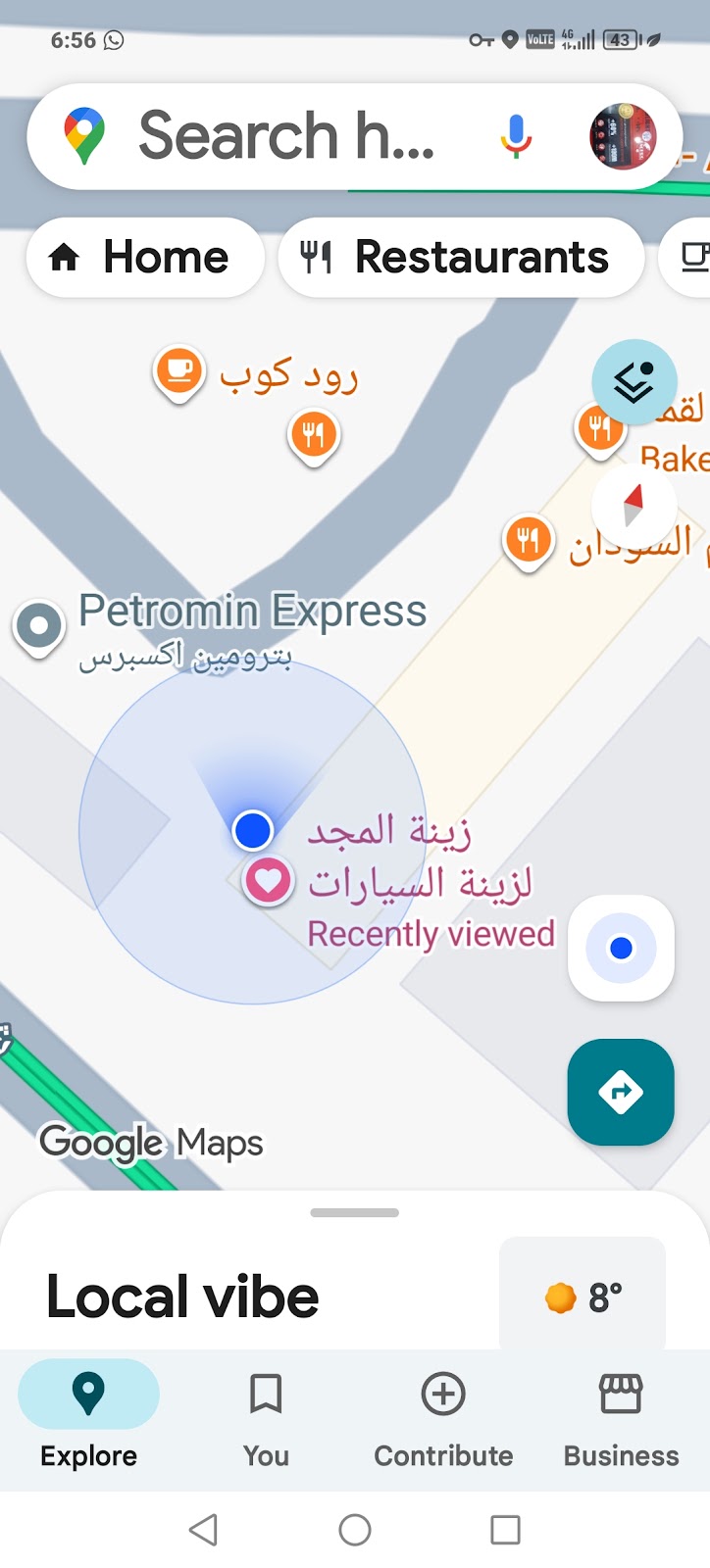The image size is (710, 1568).
Task: Tap the compass to reorient the map
Action: (x=634, y=506)
